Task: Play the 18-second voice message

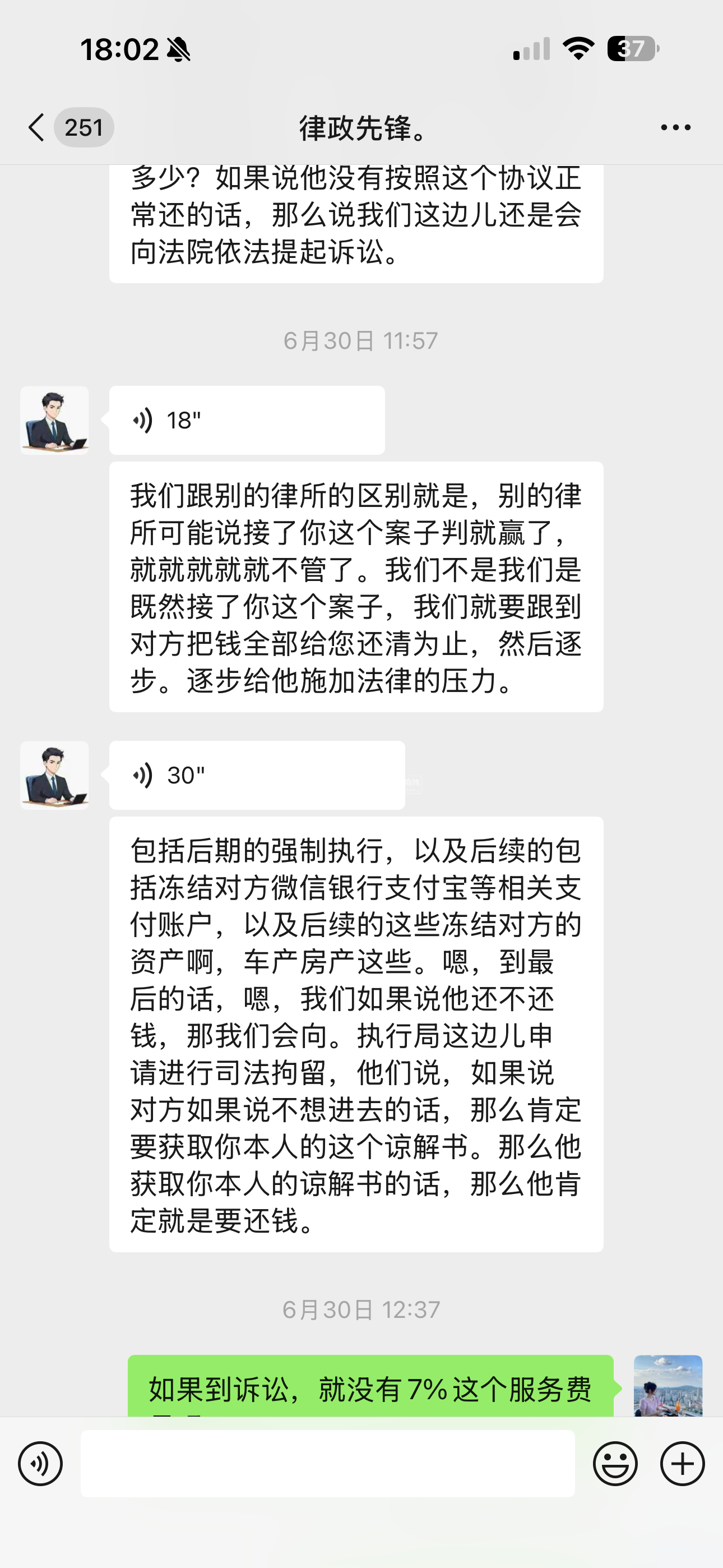Action: (247, 420)
